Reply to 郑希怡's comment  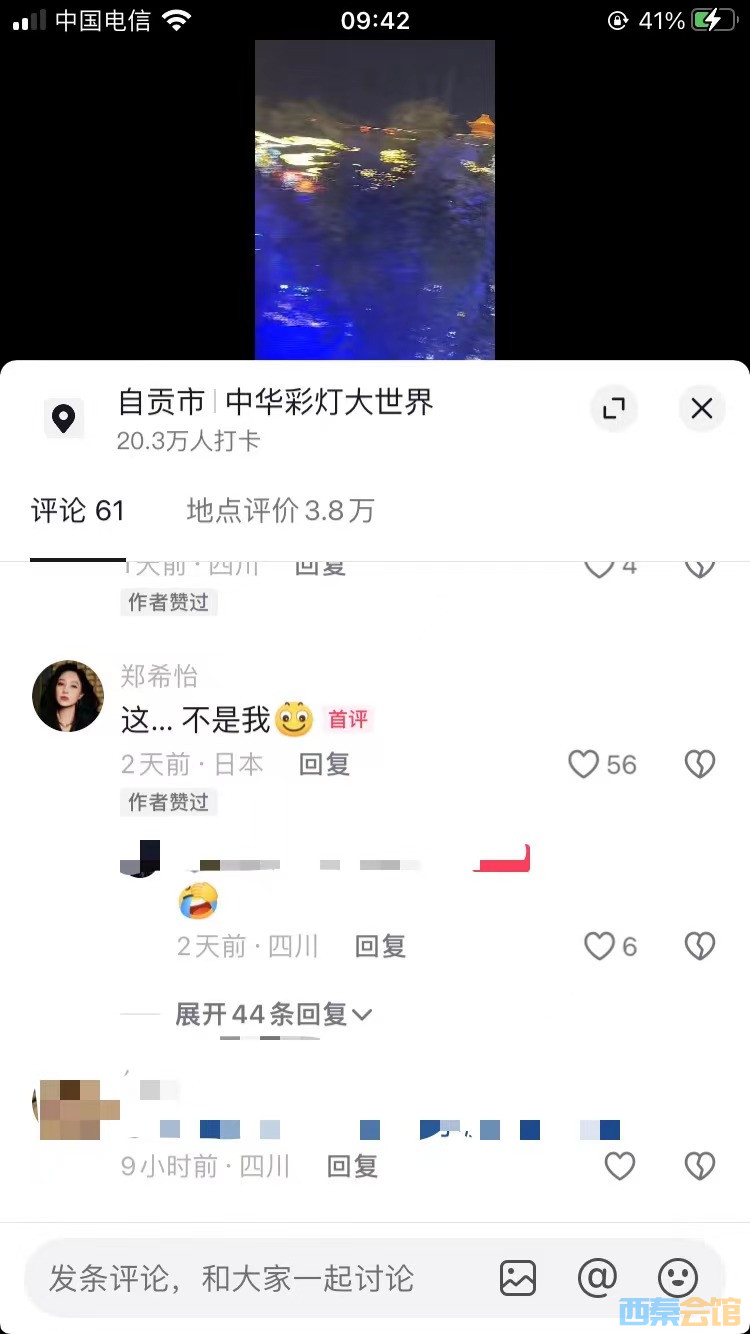point(324,765)
